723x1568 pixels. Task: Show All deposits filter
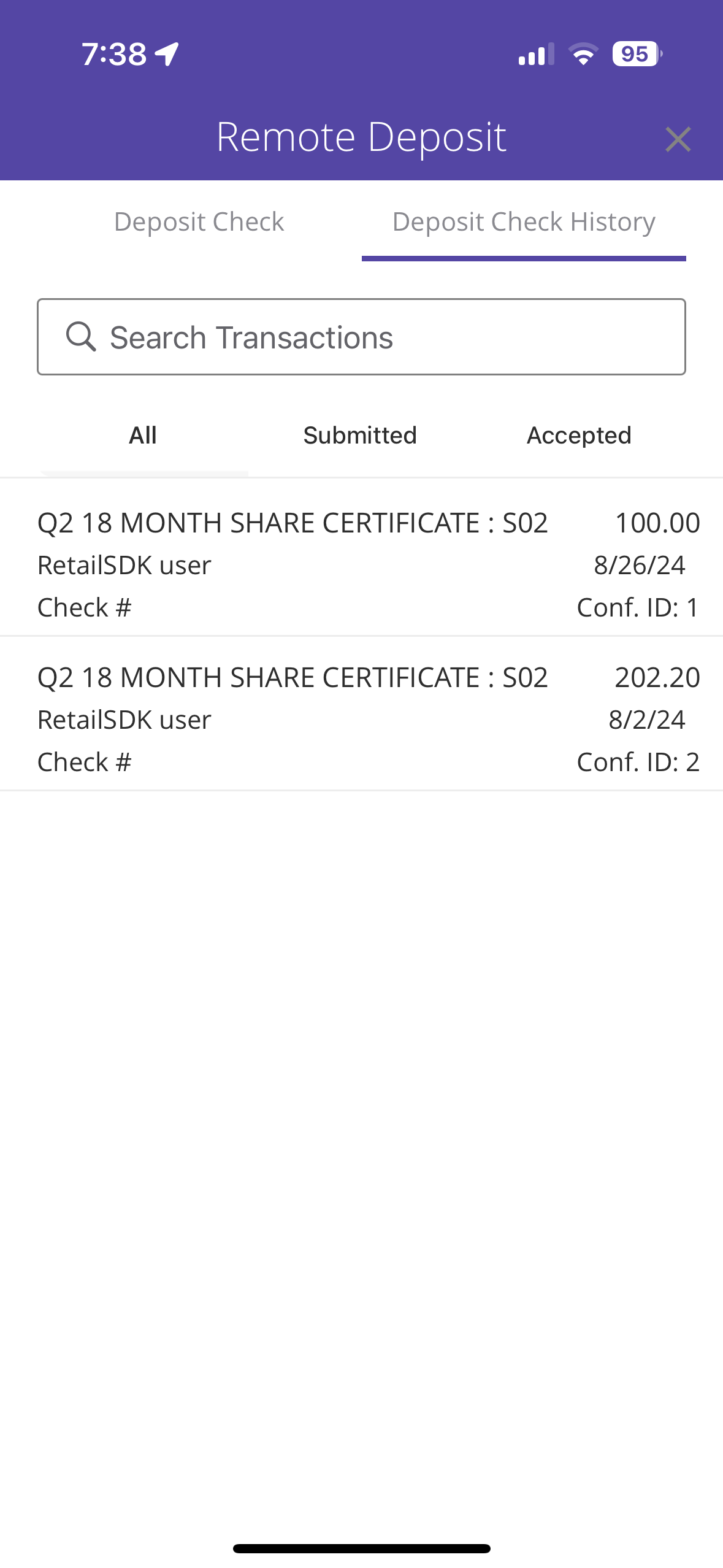(x=143, y=436)
